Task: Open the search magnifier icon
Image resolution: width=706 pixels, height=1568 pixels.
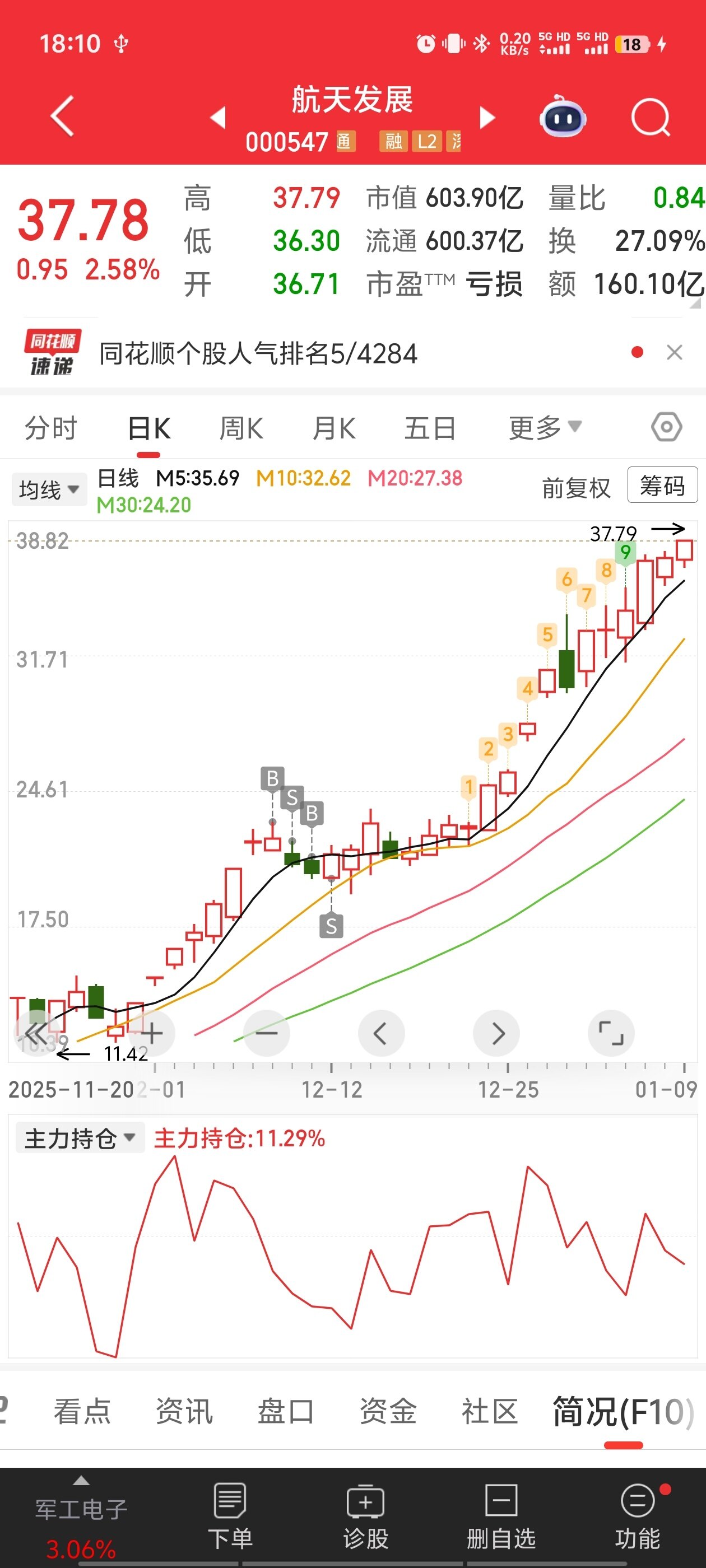Action: tap(650, 117)
